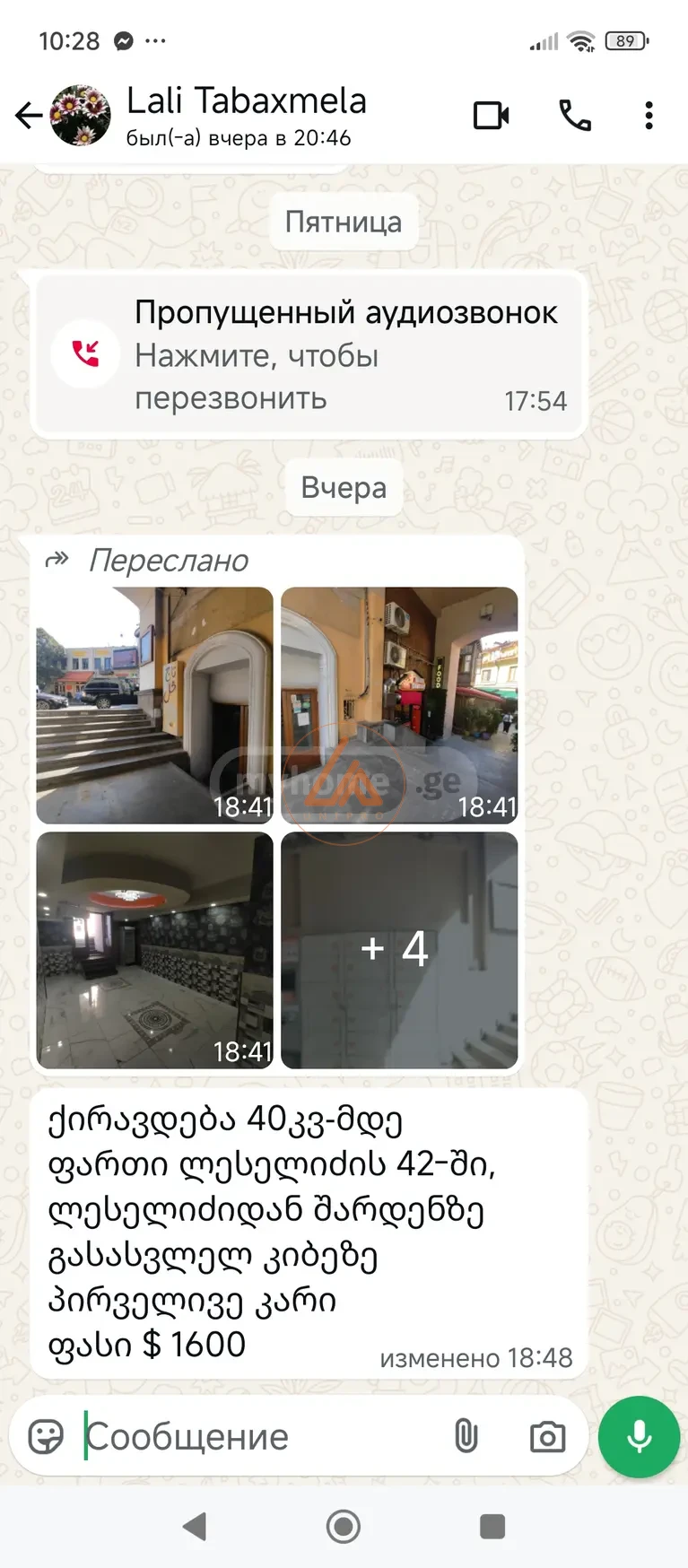
Task: Go back to the chats list
Action: coord(29,116)
